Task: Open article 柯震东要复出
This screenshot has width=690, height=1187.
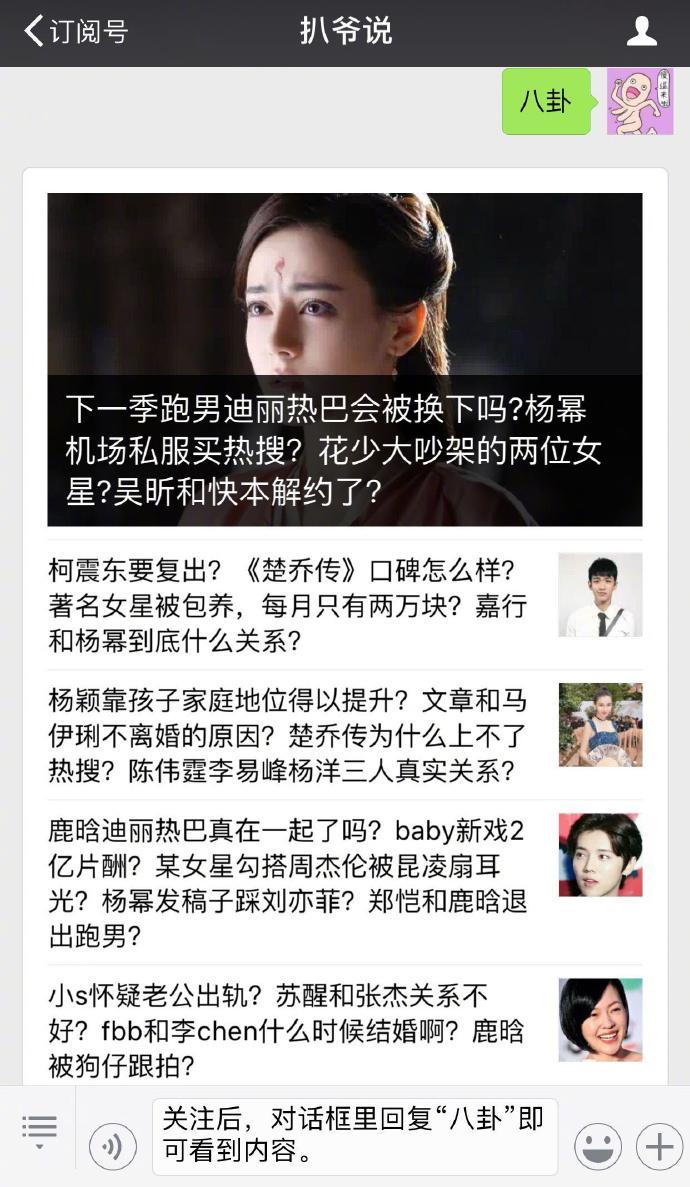Action: click(344, 605)
